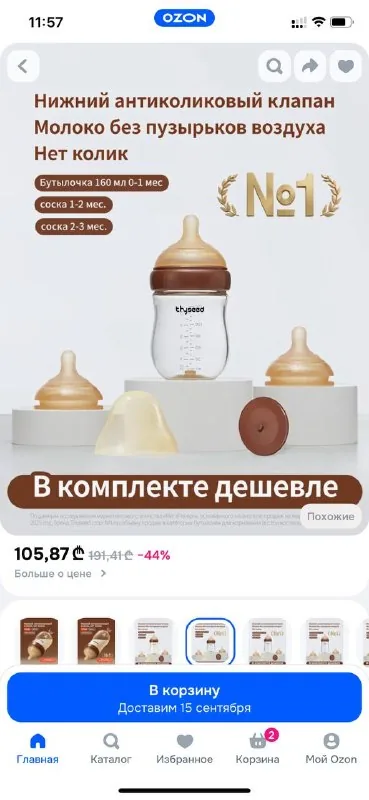369x800 pixels.
Task: Open the Корзина tab
Action: click(x=258, y=748)
